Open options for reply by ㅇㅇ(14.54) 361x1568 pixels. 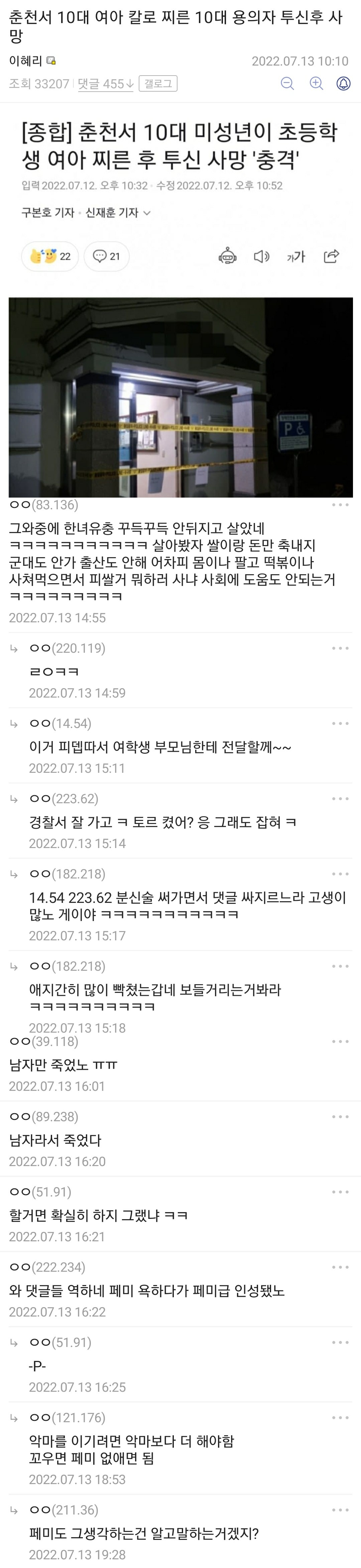[340, 724]
